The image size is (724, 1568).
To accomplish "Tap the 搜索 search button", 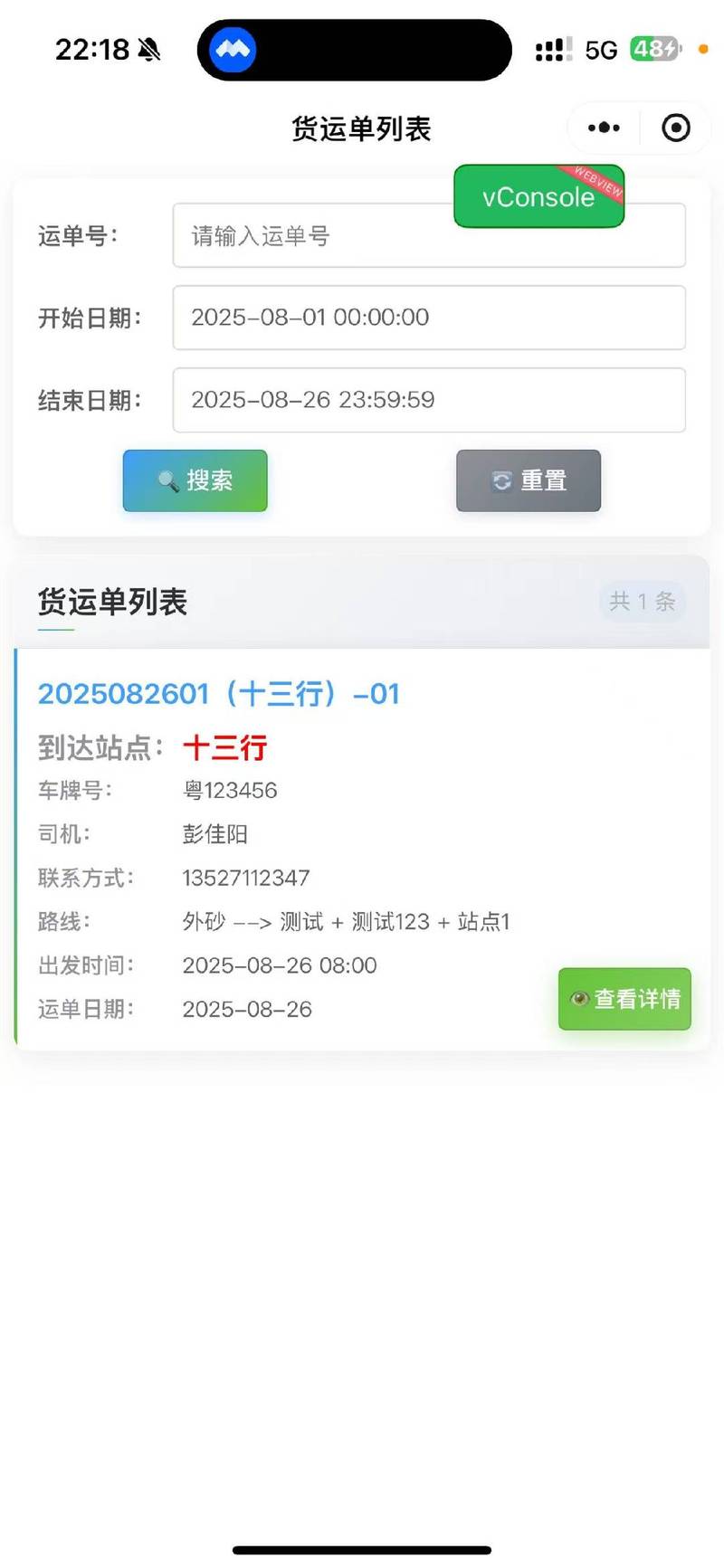I will 195,480.
